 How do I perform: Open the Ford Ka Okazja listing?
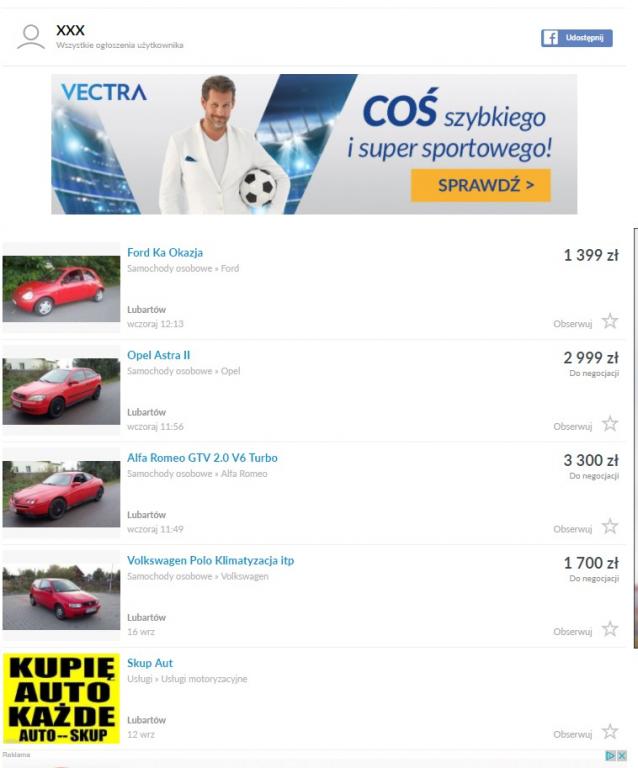coord(165,253)
